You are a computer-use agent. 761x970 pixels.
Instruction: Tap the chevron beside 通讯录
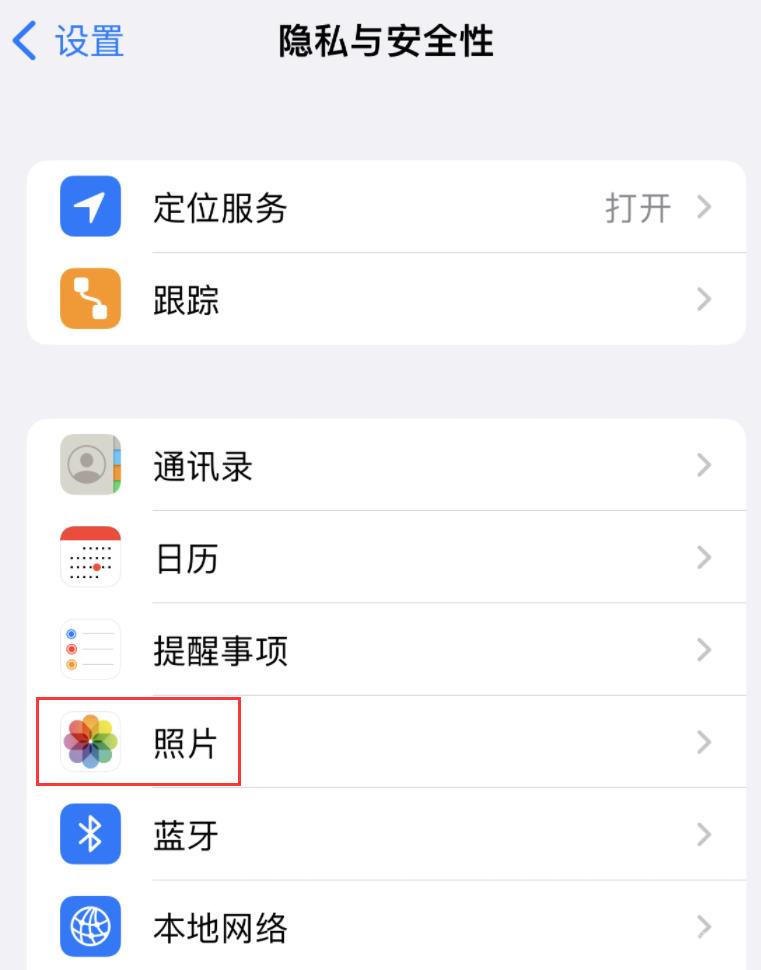704,466
